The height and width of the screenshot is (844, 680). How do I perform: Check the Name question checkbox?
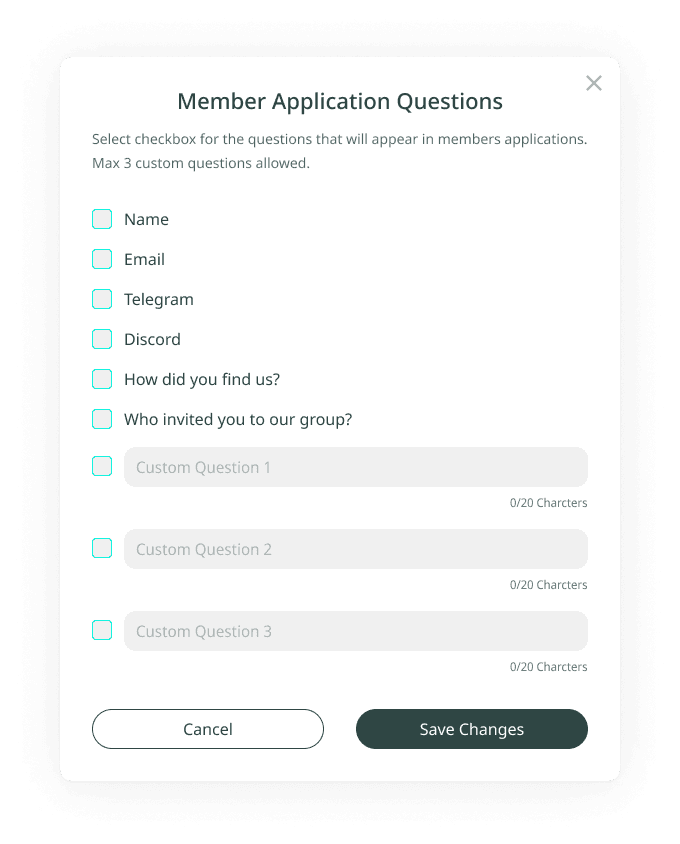[102, 219]
